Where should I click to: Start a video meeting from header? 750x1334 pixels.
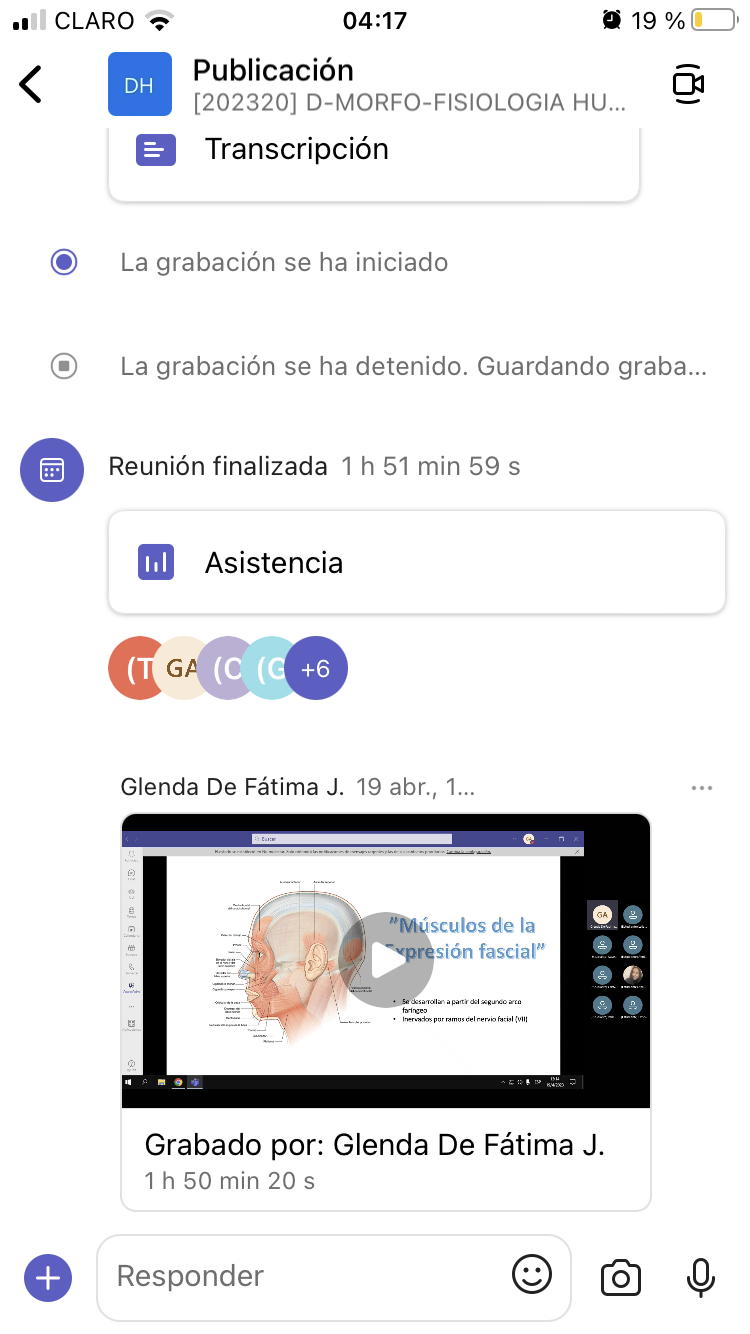point(688,85)
